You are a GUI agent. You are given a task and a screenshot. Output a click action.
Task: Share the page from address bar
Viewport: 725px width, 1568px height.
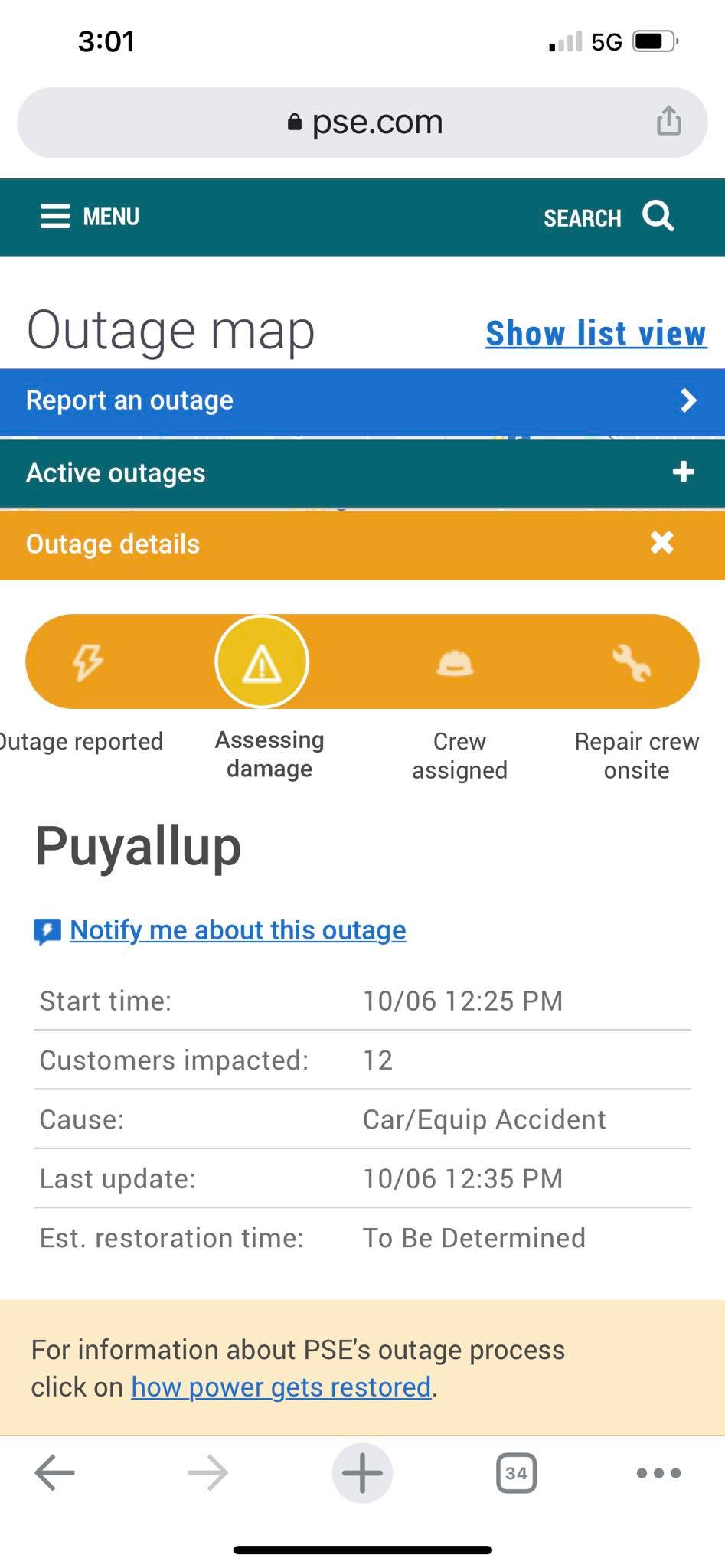point(668,121)
